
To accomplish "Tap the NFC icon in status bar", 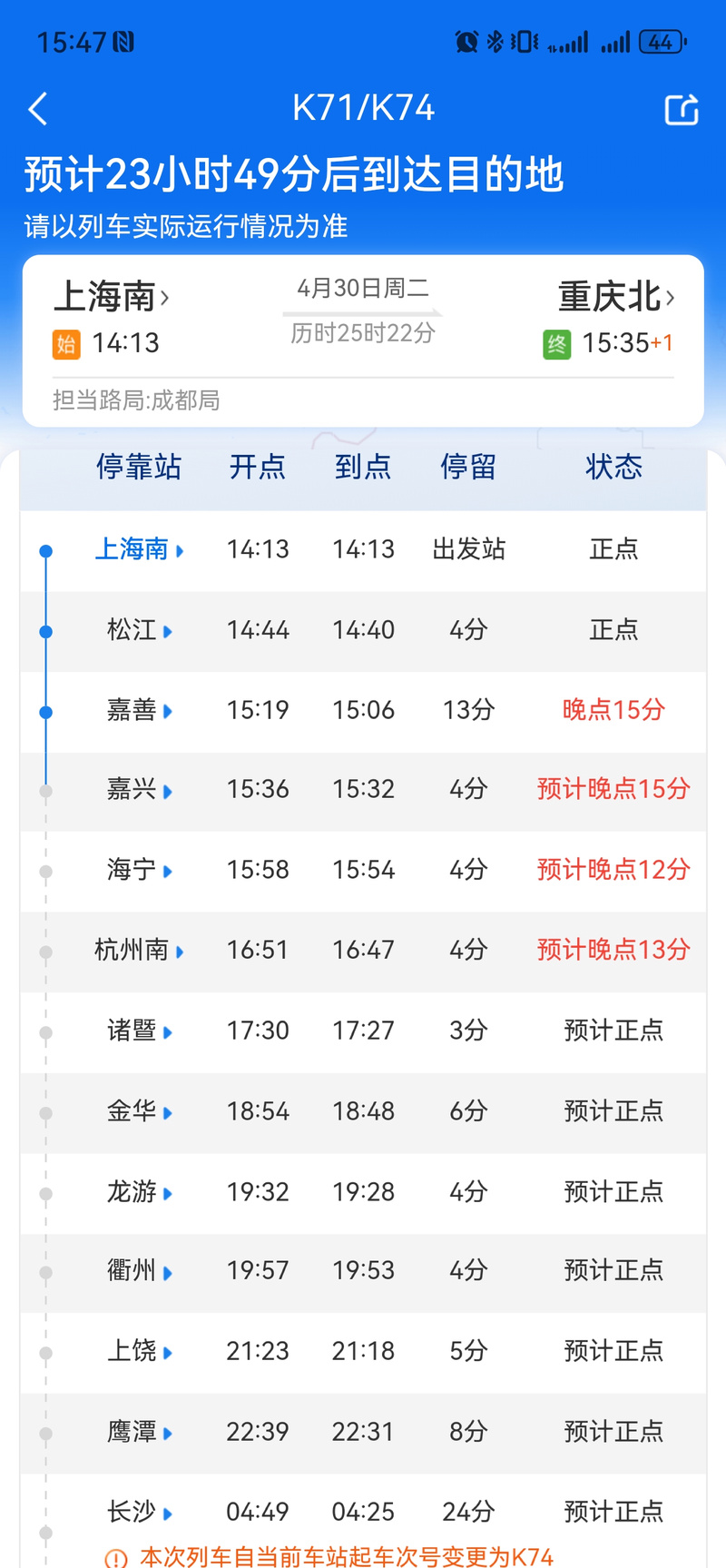I will click(x=124, y=41).
